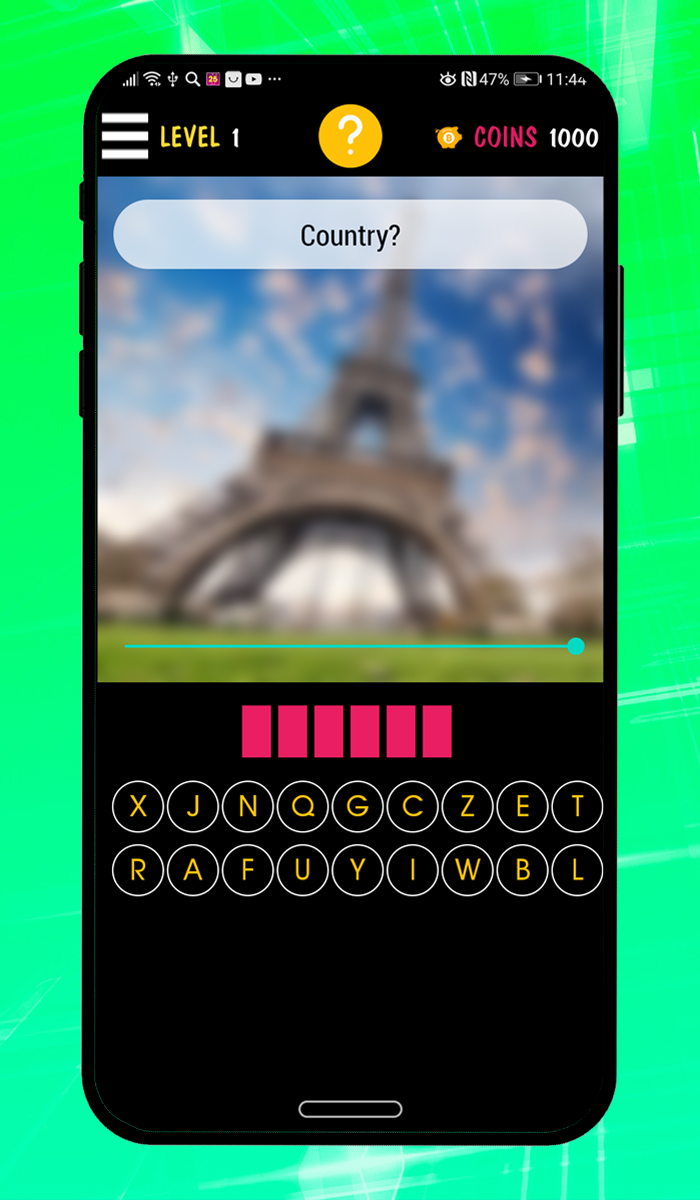Pick the letter Q key

(x=303, y=806)
